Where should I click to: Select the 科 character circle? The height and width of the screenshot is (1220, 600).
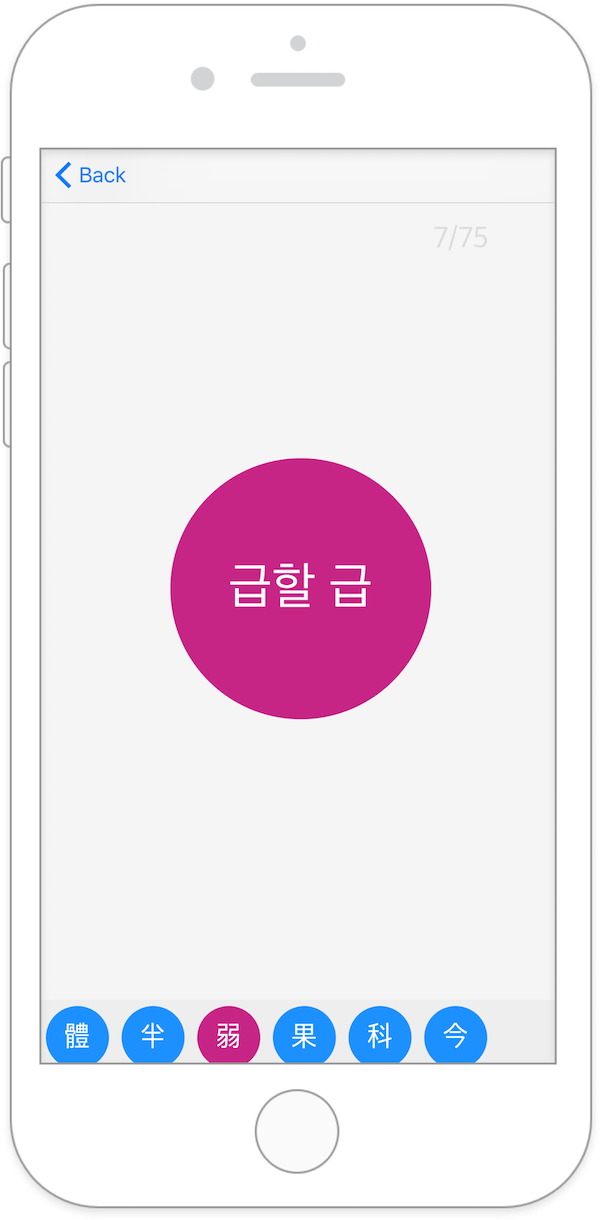pos(380,1035)
